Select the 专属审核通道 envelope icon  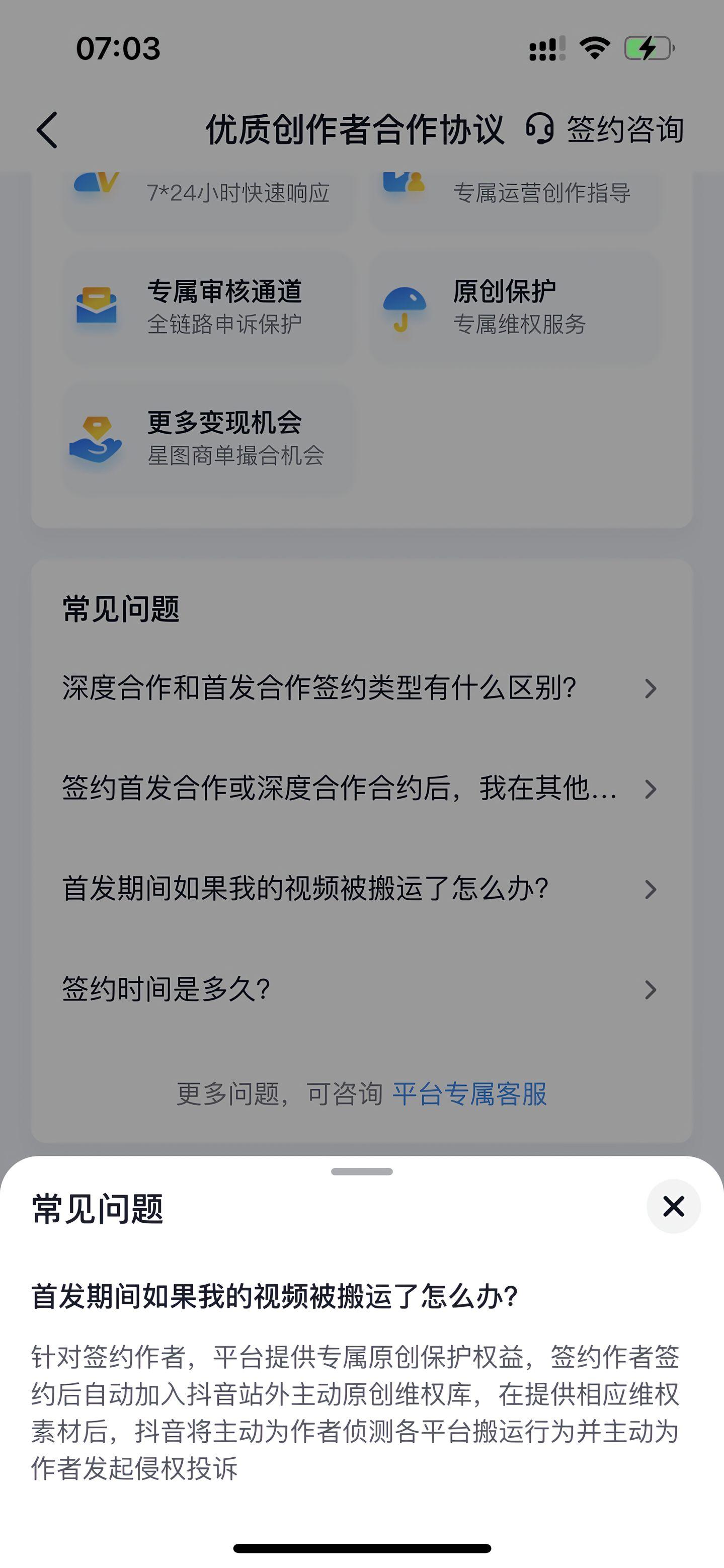point(97,307)
